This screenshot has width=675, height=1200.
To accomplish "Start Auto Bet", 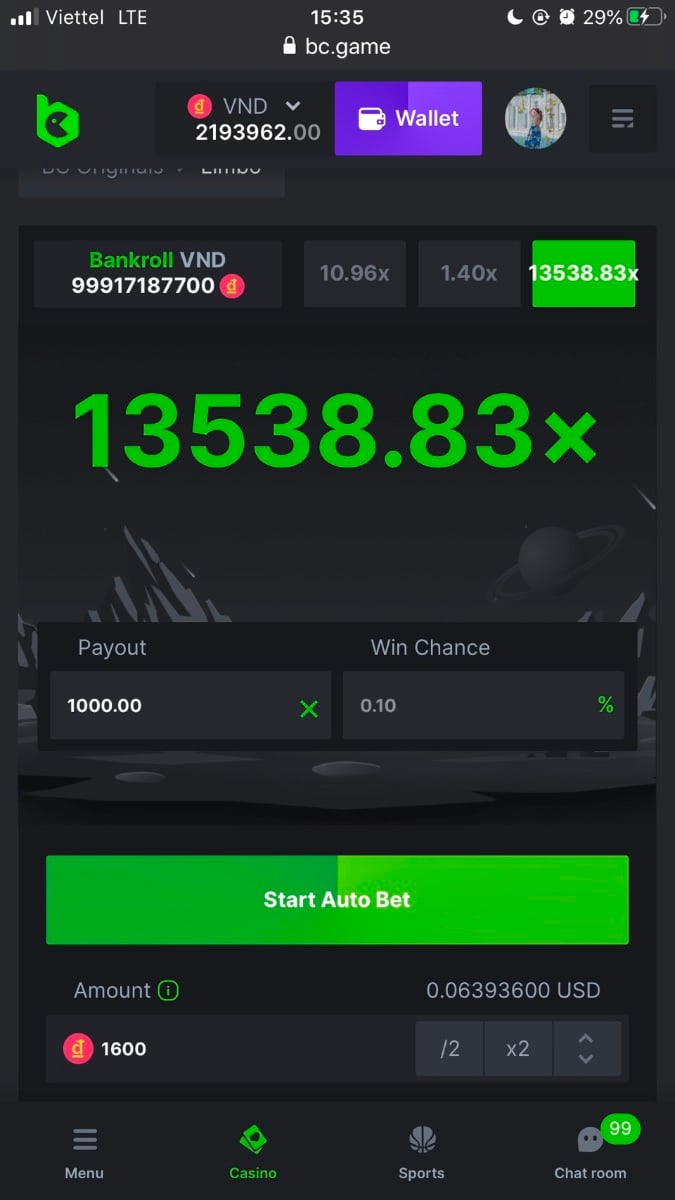I will click(337, 900).
